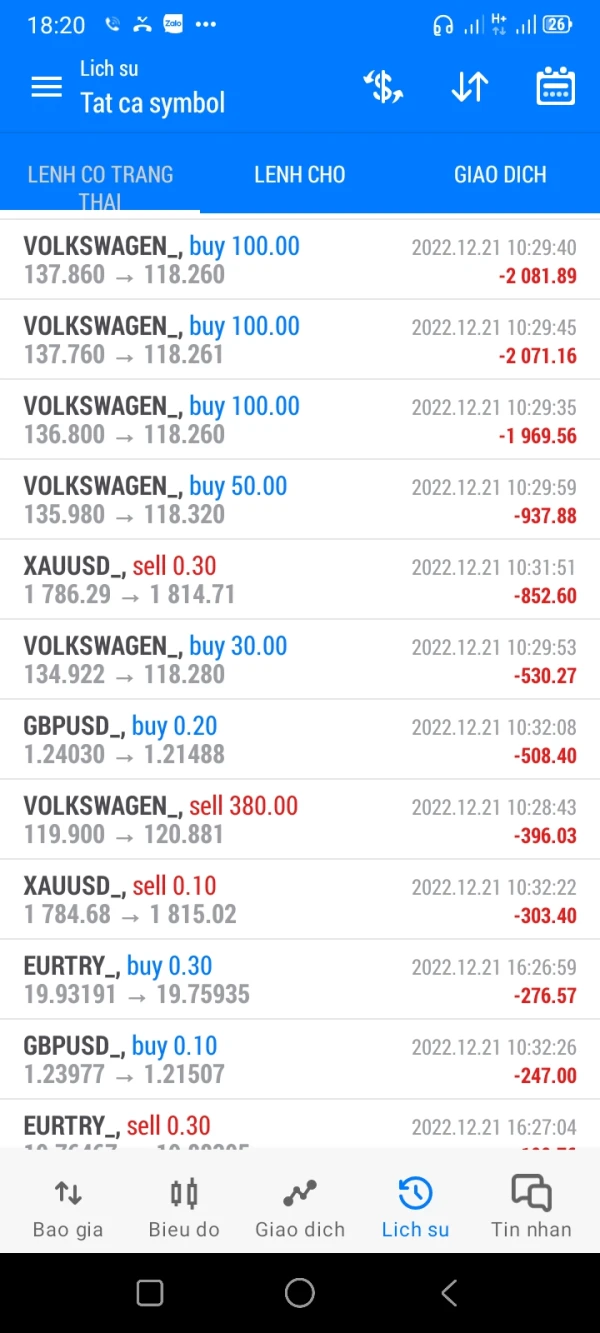This screenshot has height=1333, width=600.
Task: Switch to the LENH CHO tab
Action: [x=299, y=175]
